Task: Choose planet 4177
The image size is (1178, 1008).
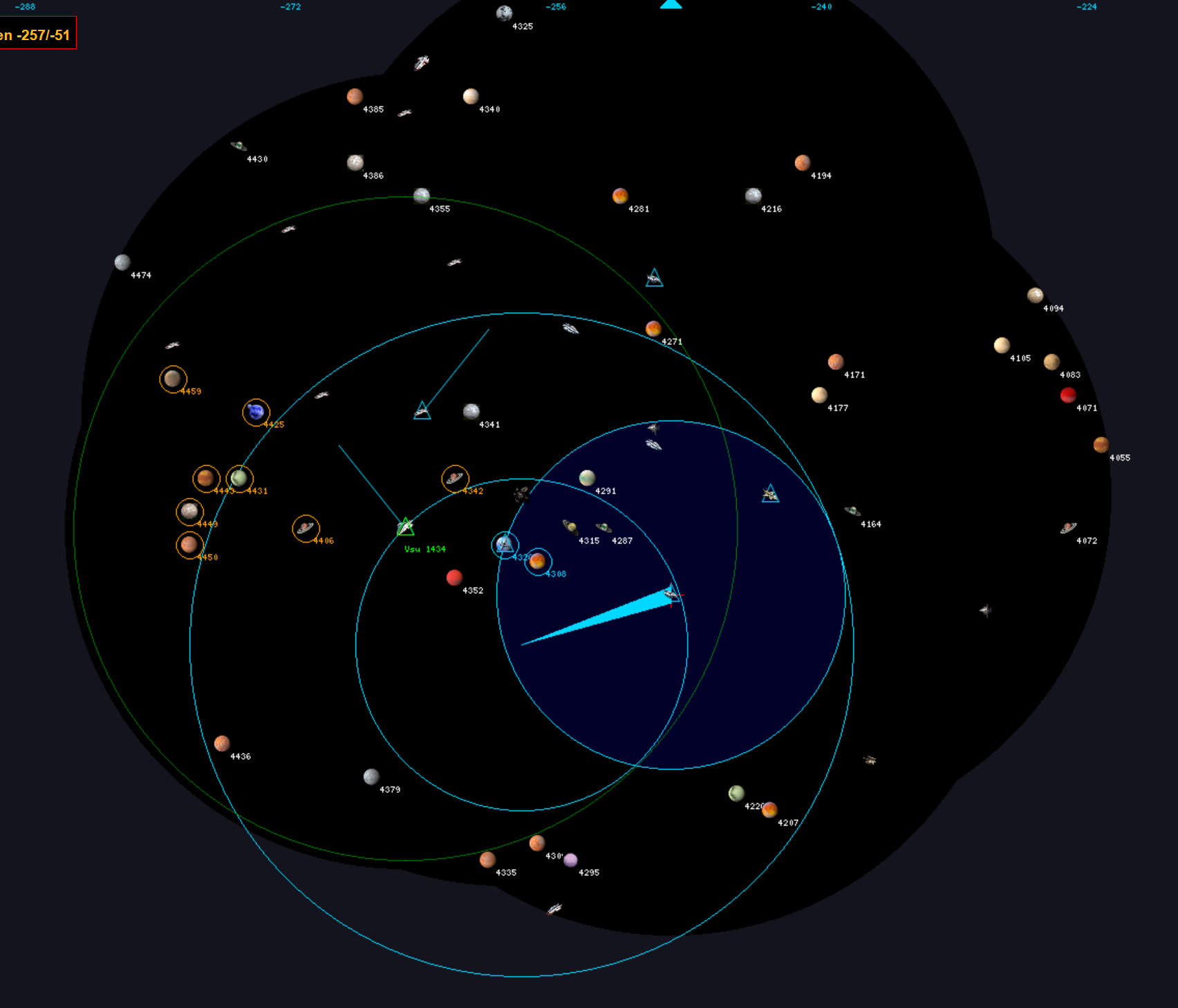Action: (x=819, y=395)
